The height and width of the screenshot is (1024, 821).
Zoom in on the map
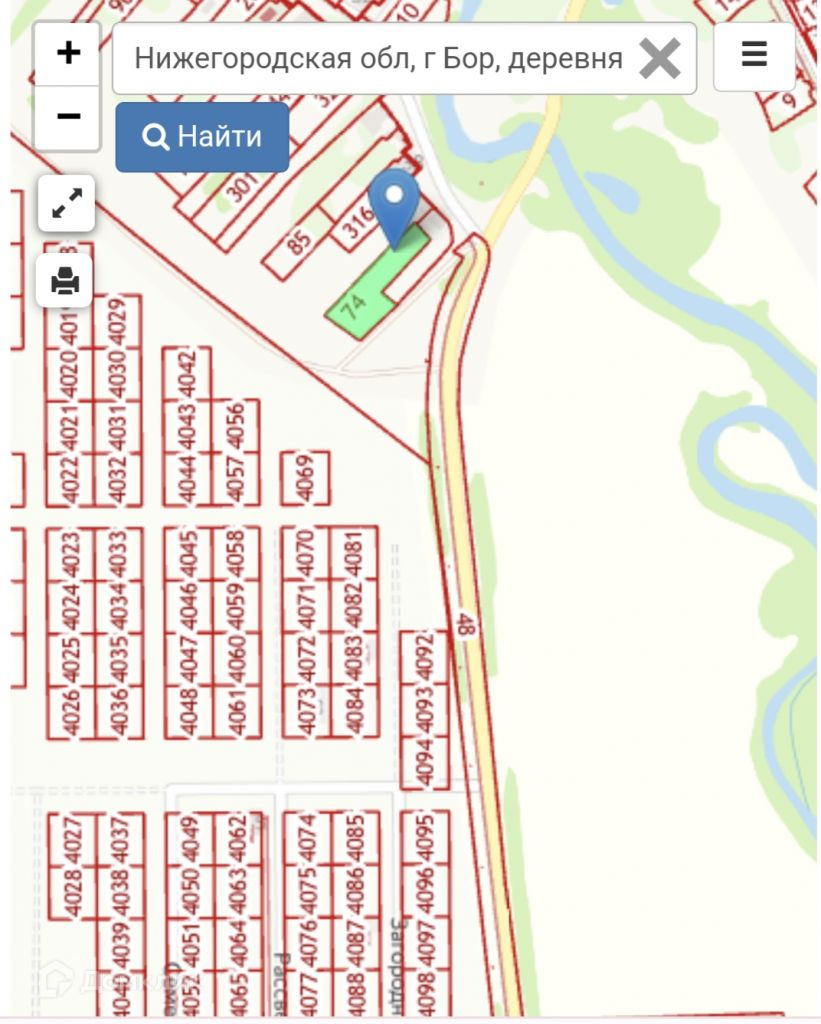click(68, 53)
